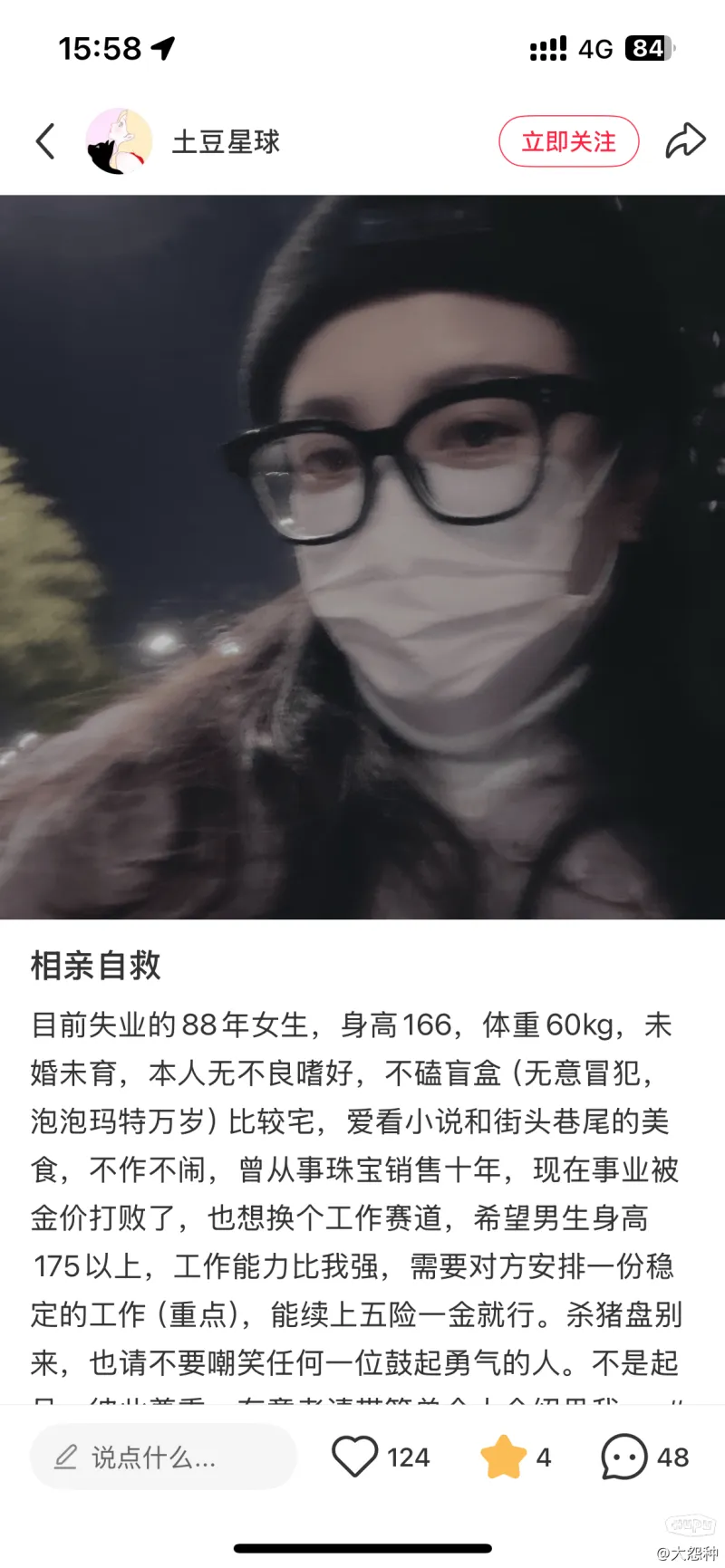Image resolution: width=725 pixels, height=1568 pixels.
Task: Share this post via the arrow icon
Action: coord(685,141)
